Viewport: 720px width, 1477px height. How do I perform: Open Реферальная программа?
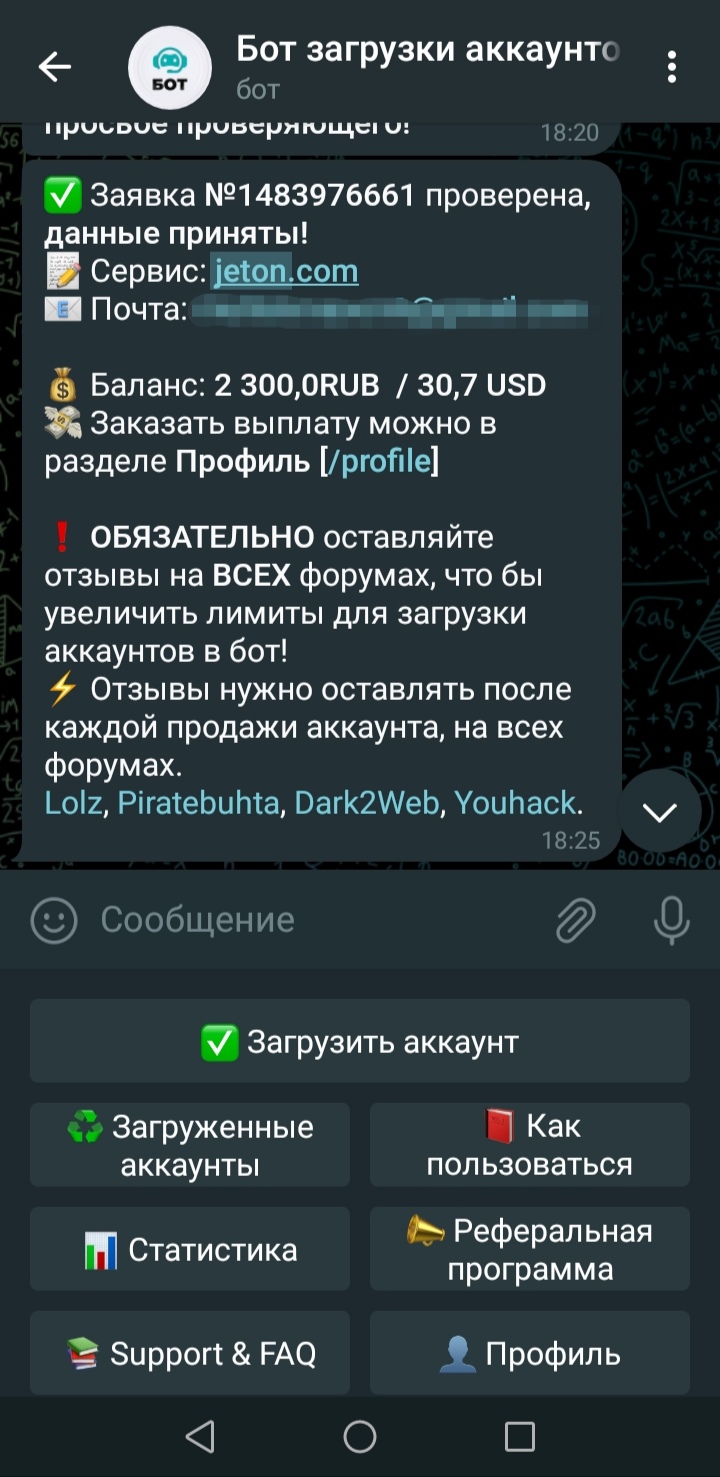tap(530, 1250)
